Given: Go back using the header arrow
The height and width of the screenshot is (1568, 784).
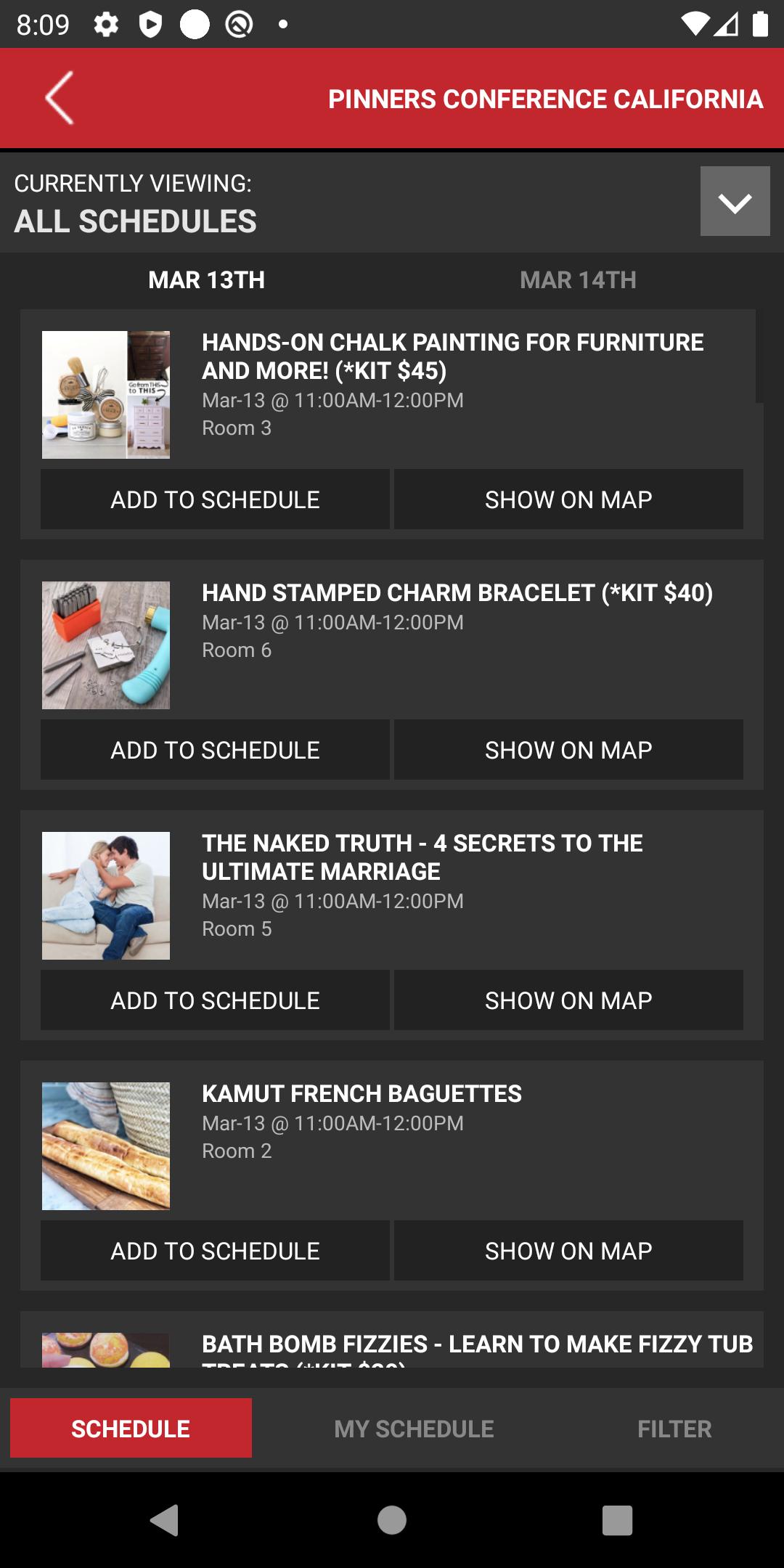Looking at the screenshot, I should click(x=60, y=98).
